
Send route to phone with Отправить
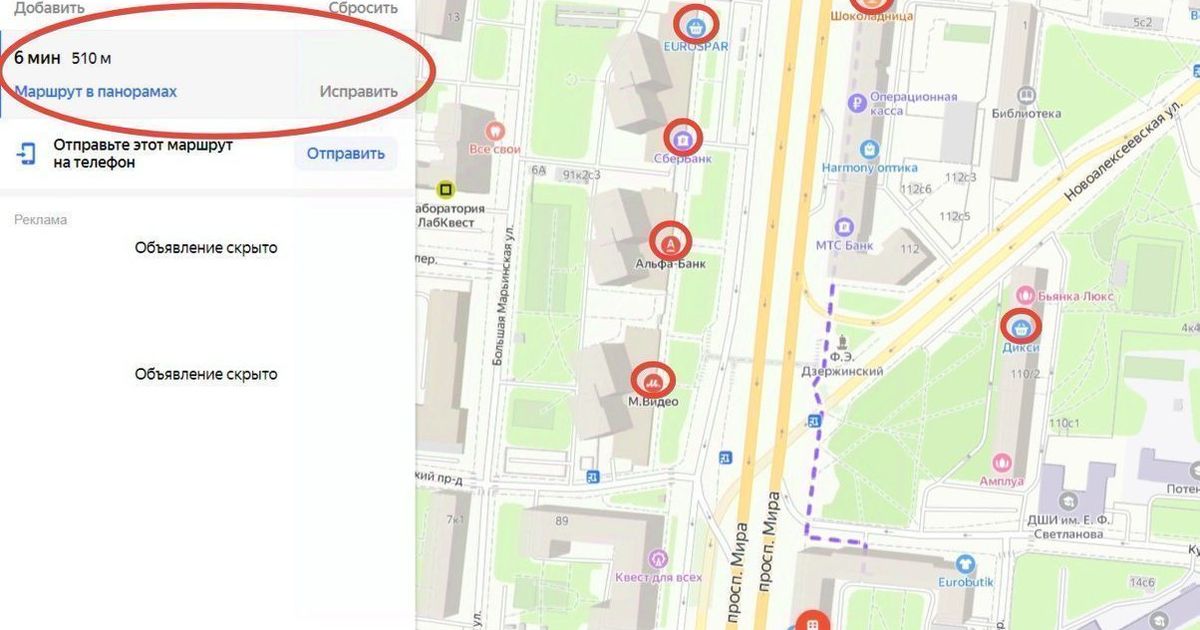(345, 154)
